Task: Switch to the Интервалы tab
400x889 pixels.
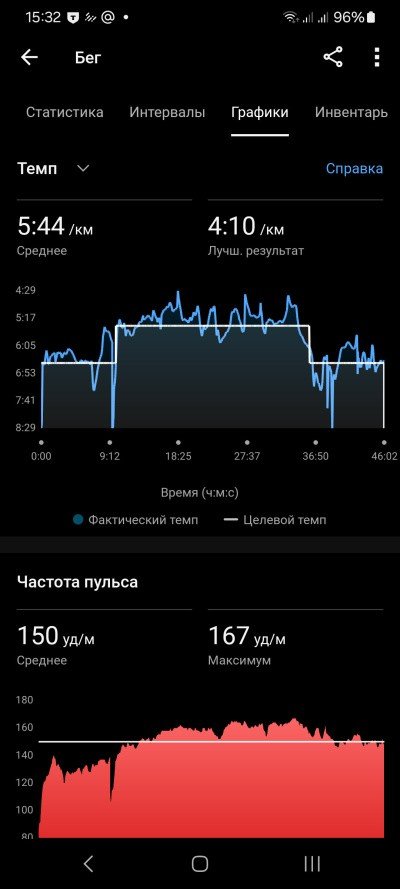Action: pos(167,112)
